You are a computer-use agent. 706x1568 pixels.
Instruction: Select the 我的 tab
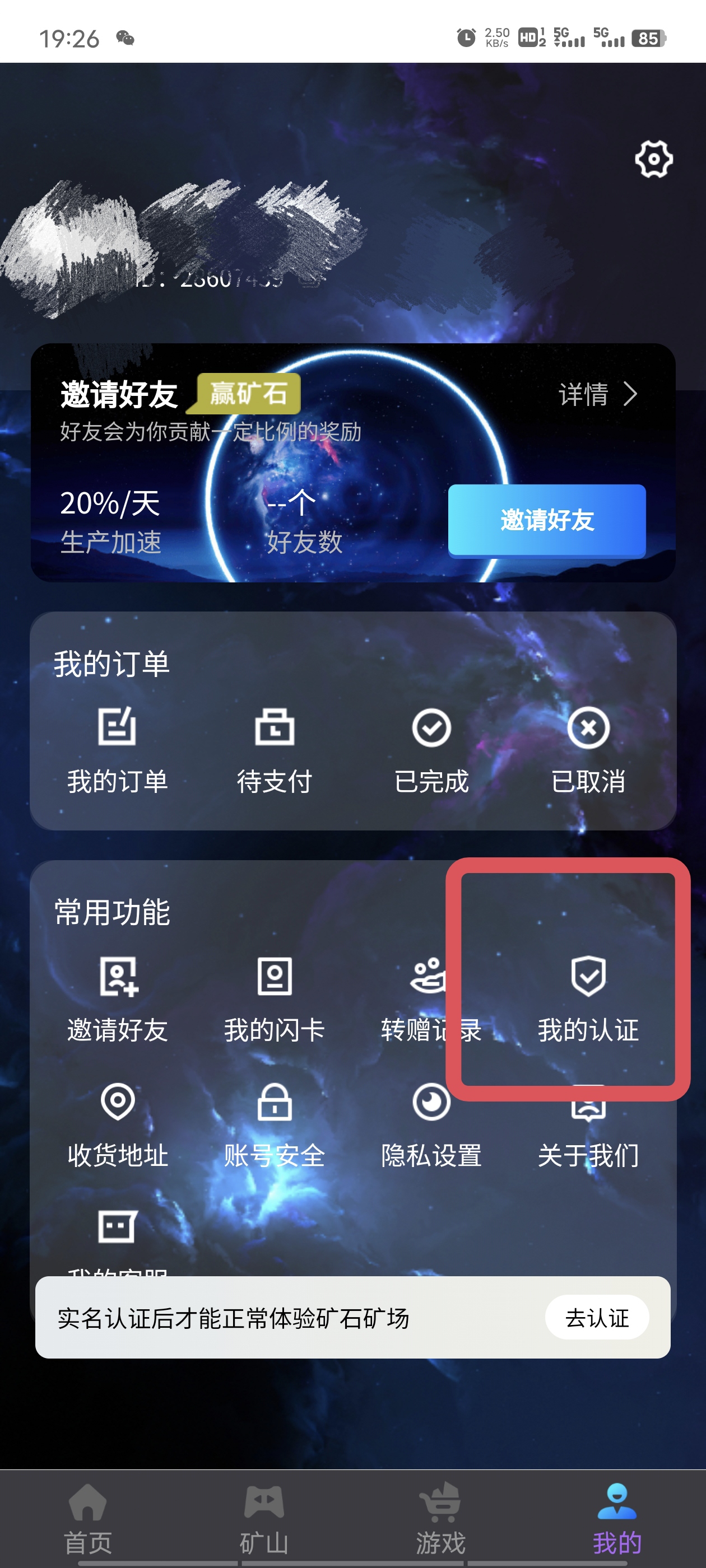coord(617,1519)
